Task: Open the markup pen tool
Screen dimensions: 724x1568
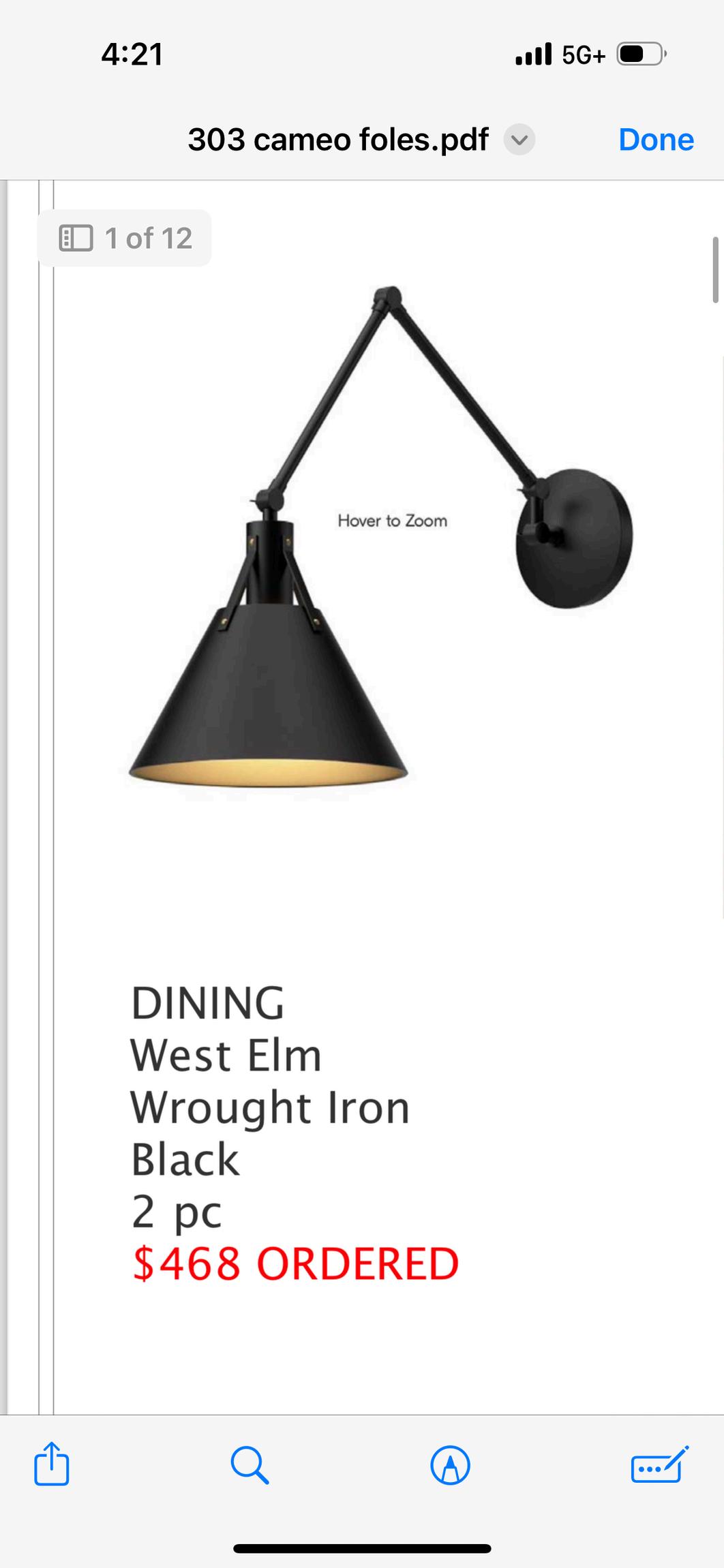Action: (x=450, y=1464)
